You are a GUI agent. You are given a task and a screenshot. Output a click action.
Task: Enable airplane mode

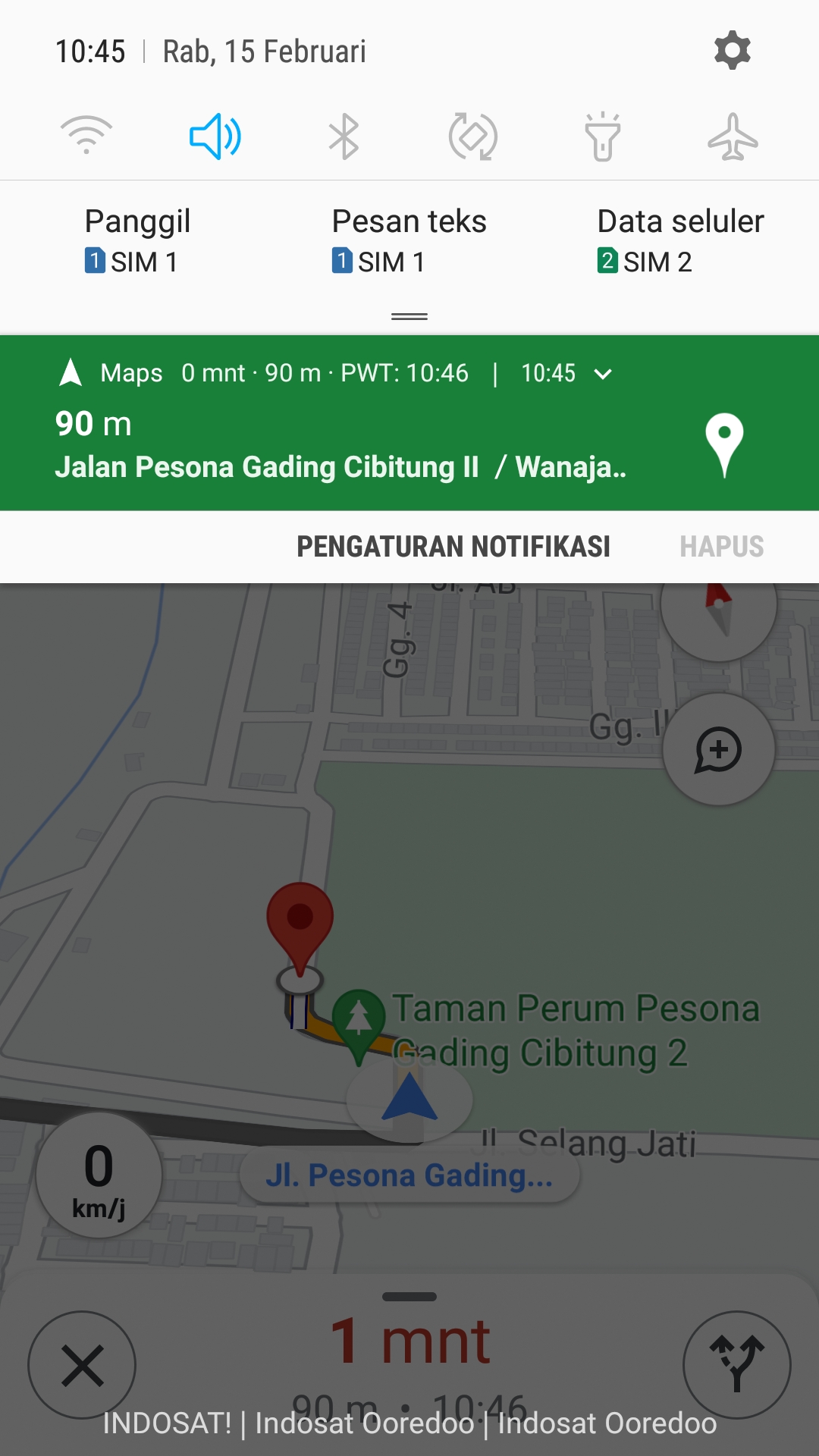click(733, 136)
